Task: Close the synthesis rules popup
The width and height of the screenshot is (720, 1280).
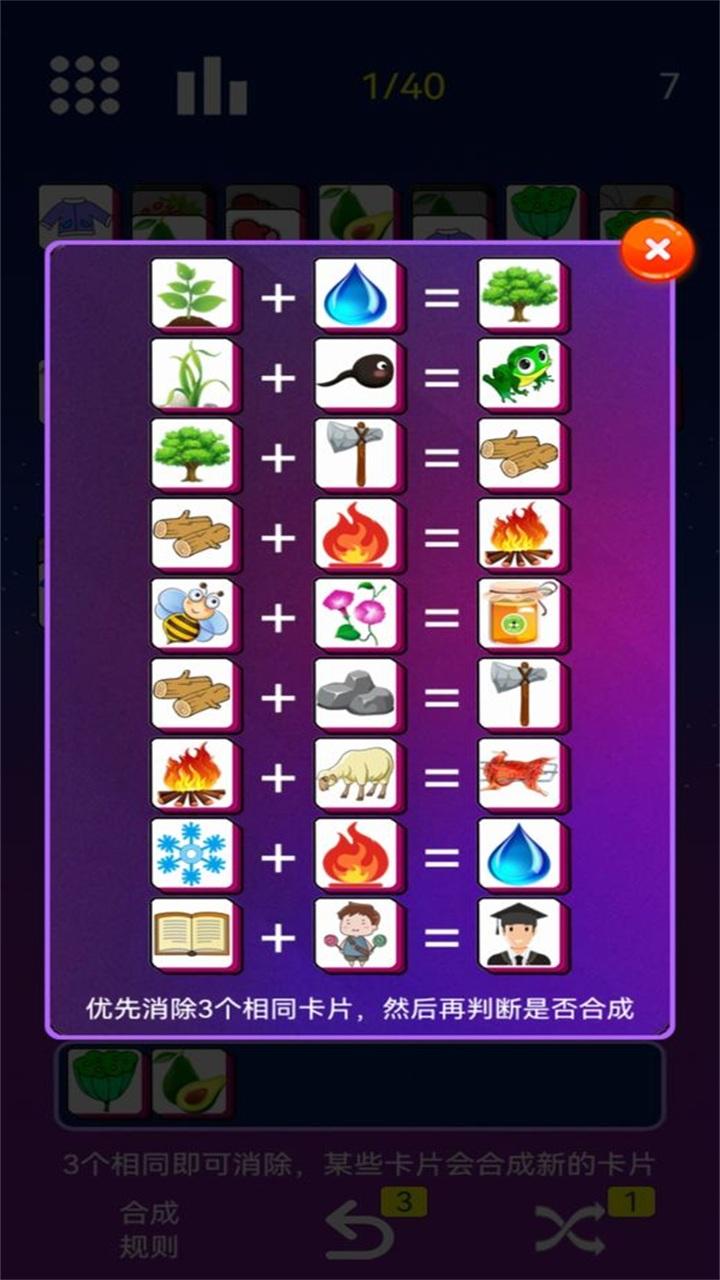Action: click(657, 250)
